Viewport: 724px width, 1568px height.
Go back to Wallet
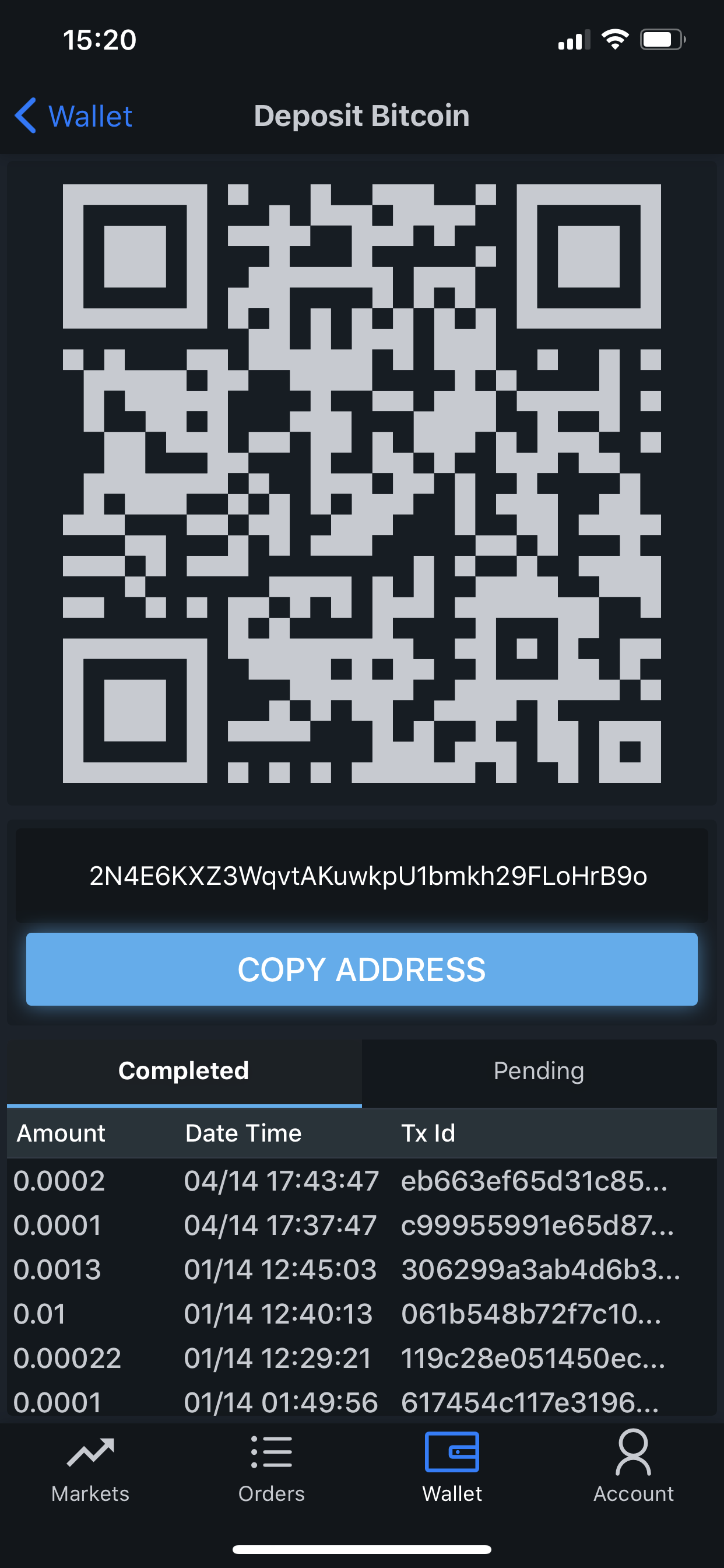pos(74,116)
